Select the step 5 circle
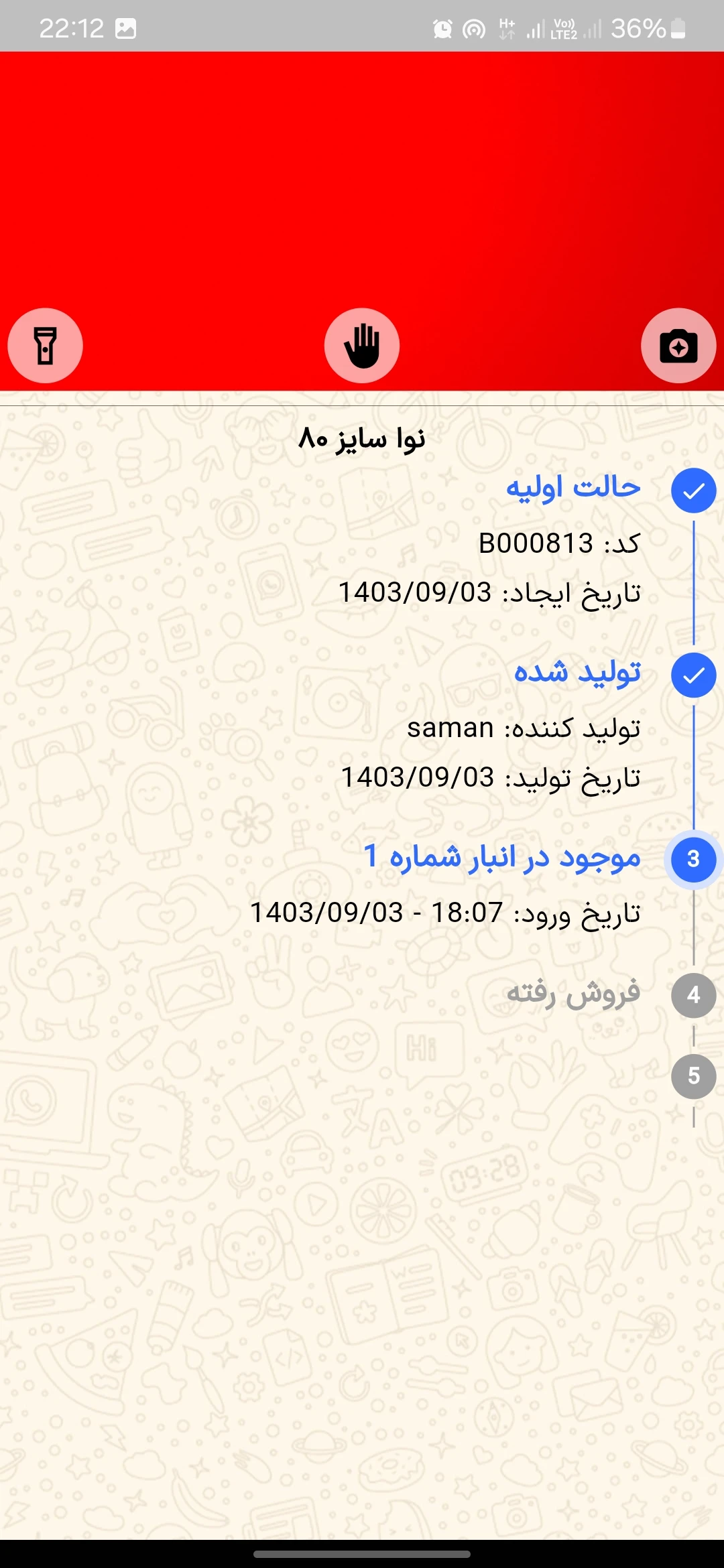 point(694,1076)
